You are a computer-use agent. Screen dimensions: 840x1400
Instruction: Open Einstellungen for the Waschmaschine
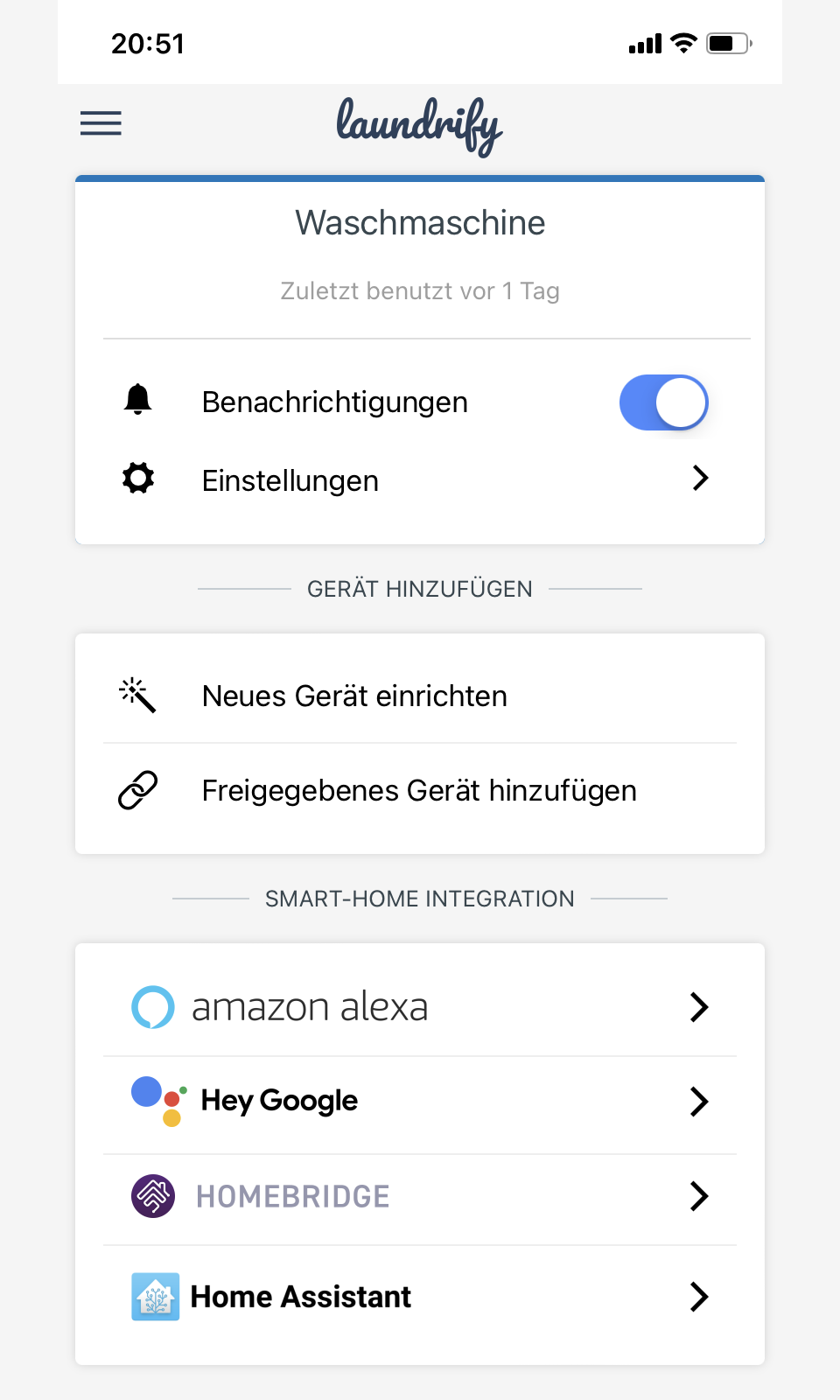(420, 480)
